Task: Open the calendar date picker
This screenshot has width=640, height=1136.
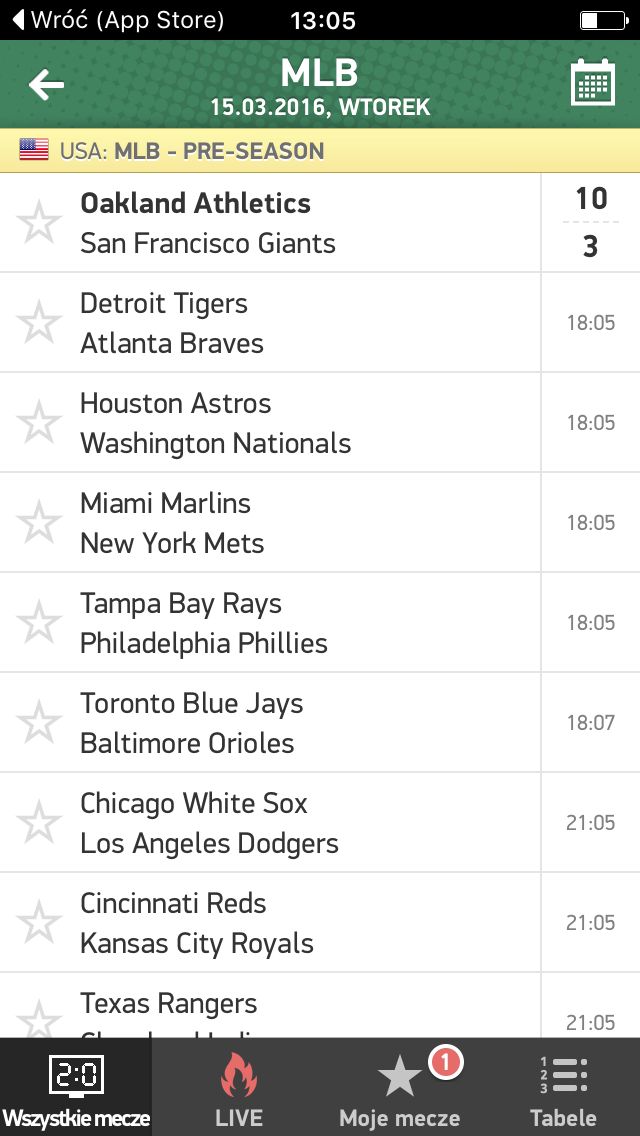Action: (592, 83)
